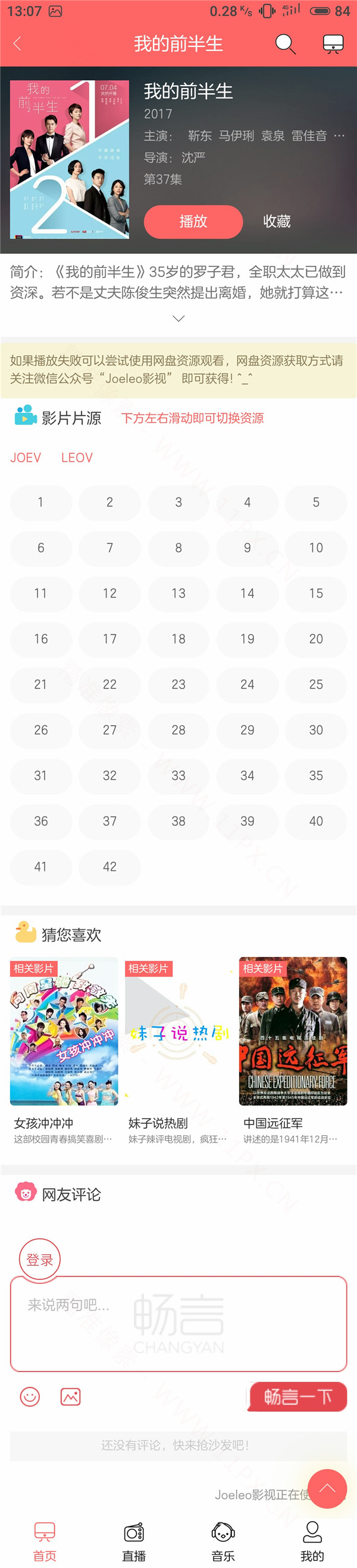Screen dimensions: 357x1568
Task: Submit comment with 畅言一下 button
Action: [x=298, y=1396]
